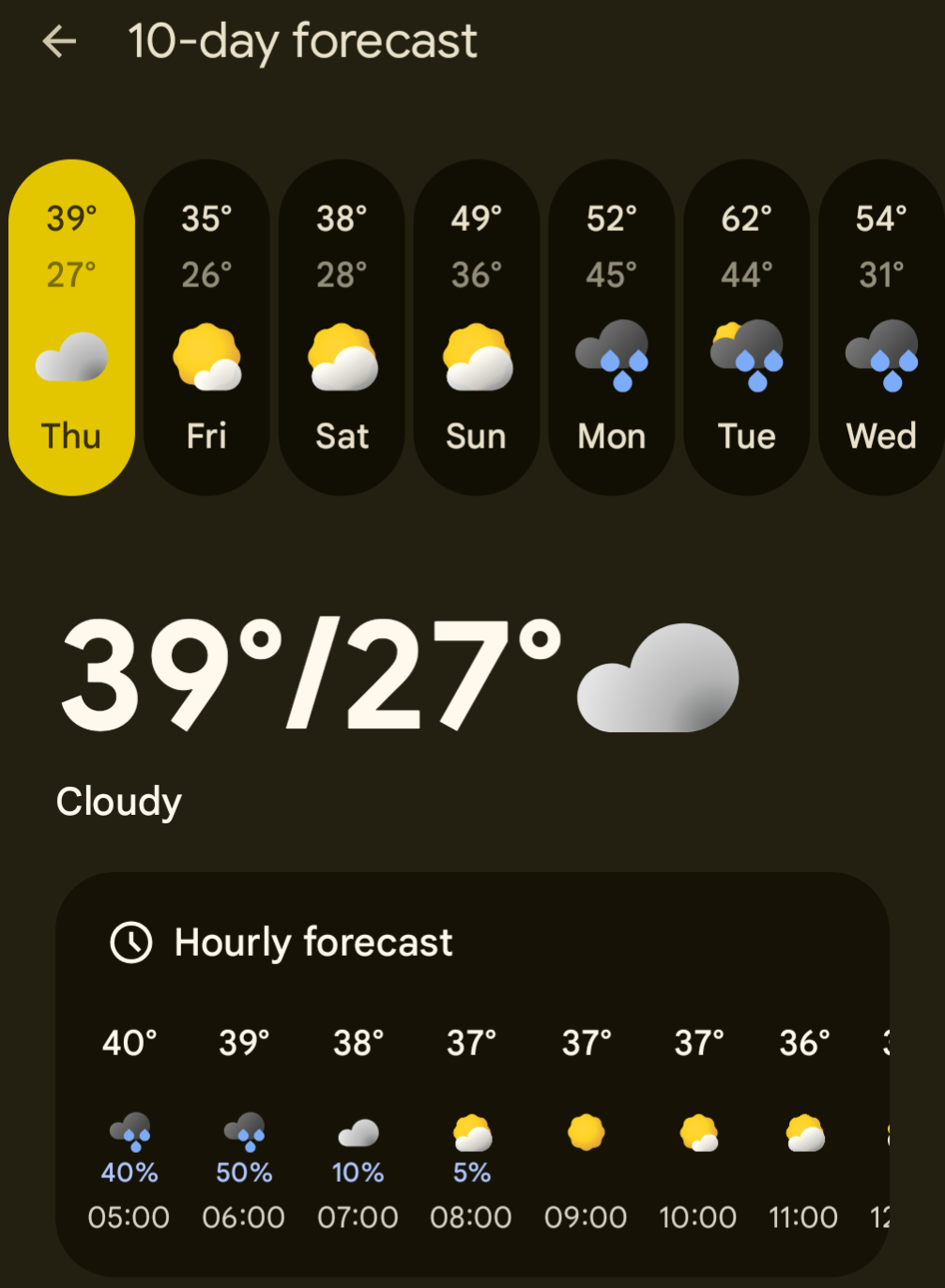Select the Mon day pill
945x1288 pixels.
coord(612,327)
